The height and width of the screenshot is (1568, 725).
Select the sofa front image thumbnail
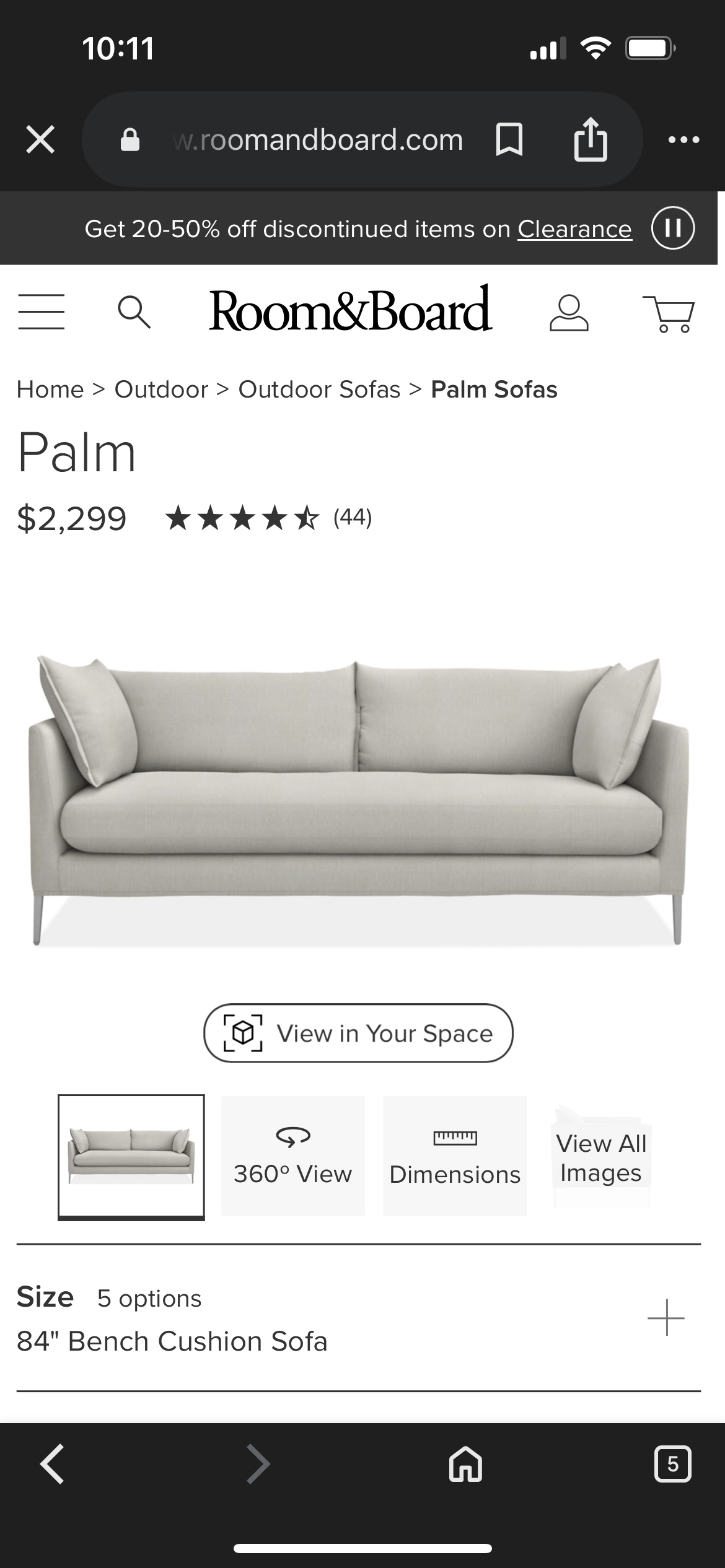[131, 1156]
